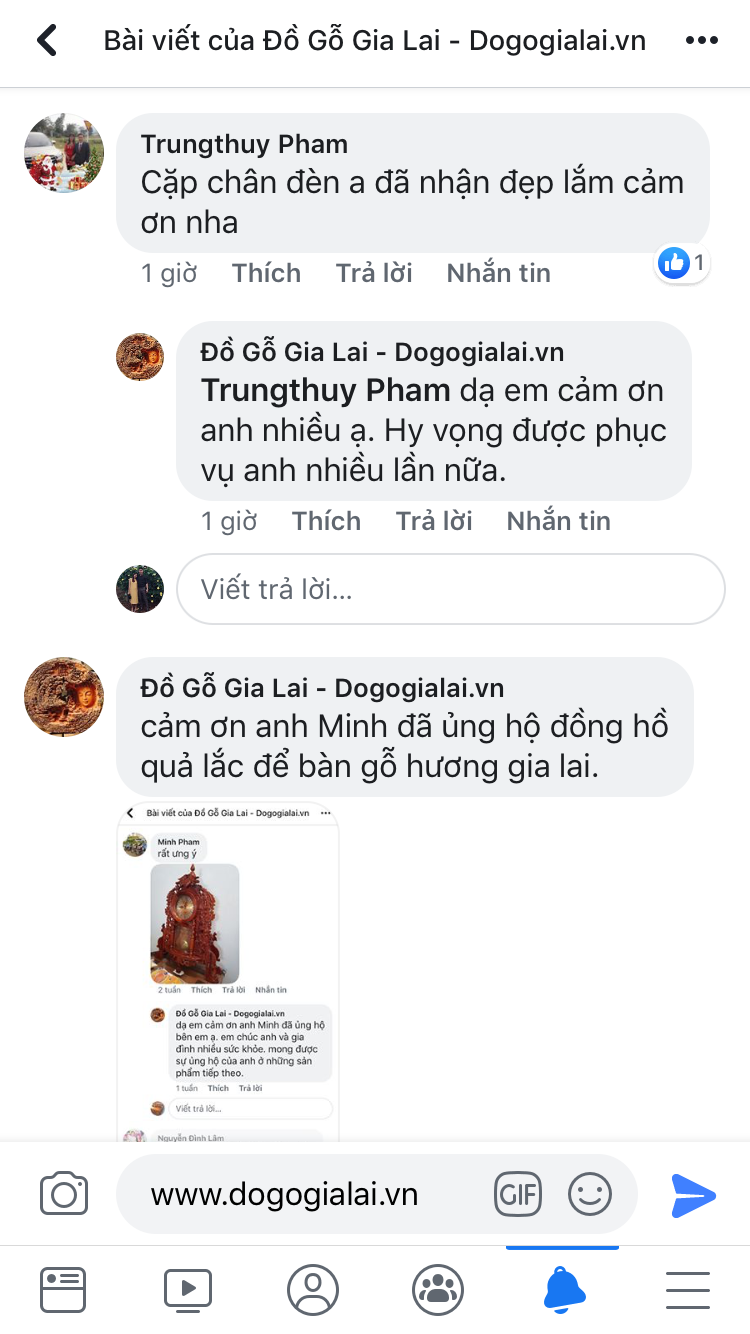The height and width of the screenshot is (1334, 750).
Task: Open the Groups tab
Action: (437, 1290)
